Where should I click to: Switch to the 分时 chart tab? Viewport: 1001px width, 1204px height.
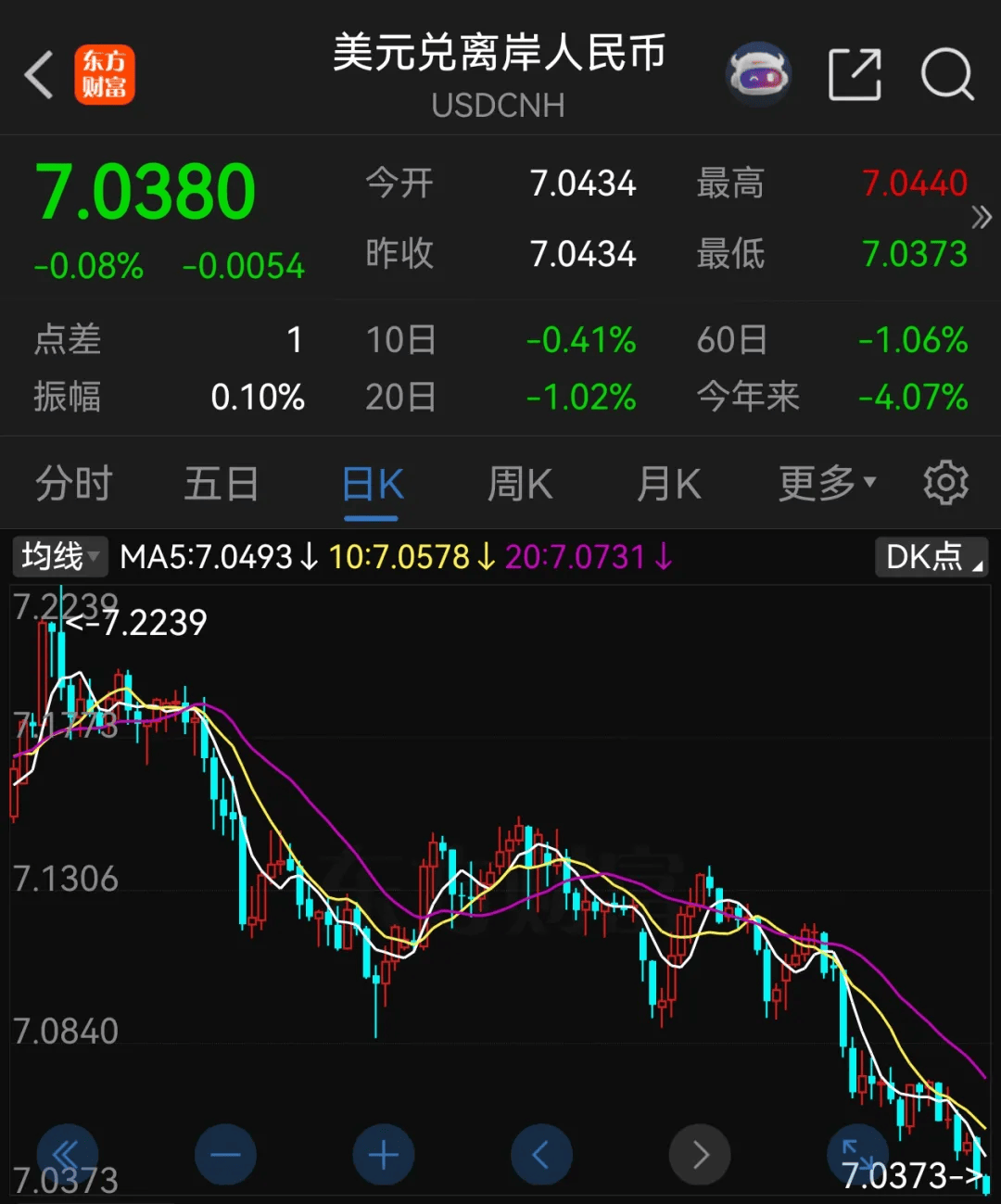(x=73, y=484)
